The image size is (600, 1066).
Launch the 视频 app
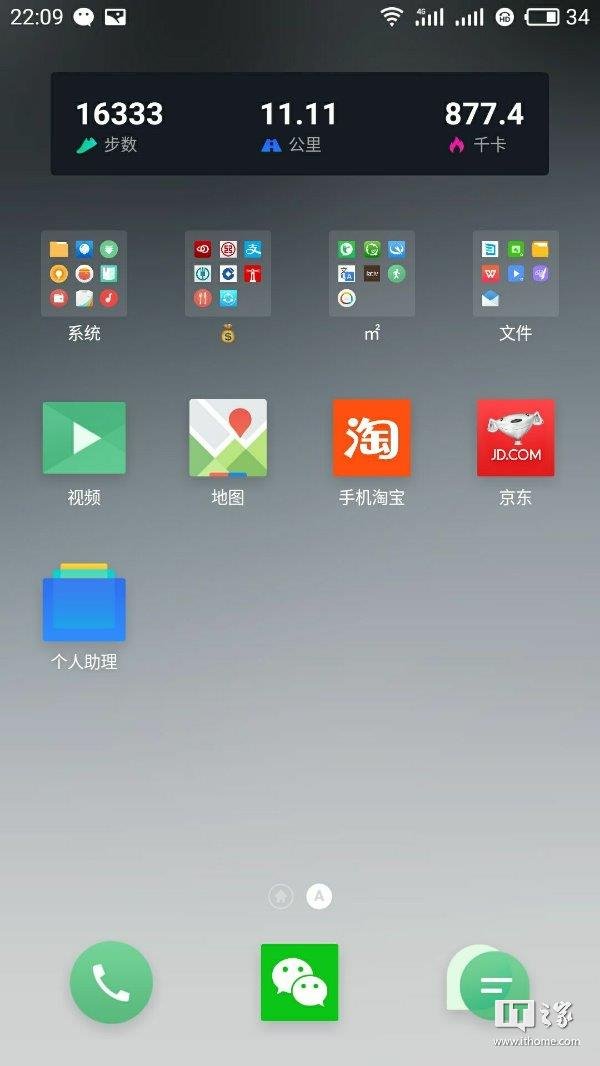(x=84, y=438)
